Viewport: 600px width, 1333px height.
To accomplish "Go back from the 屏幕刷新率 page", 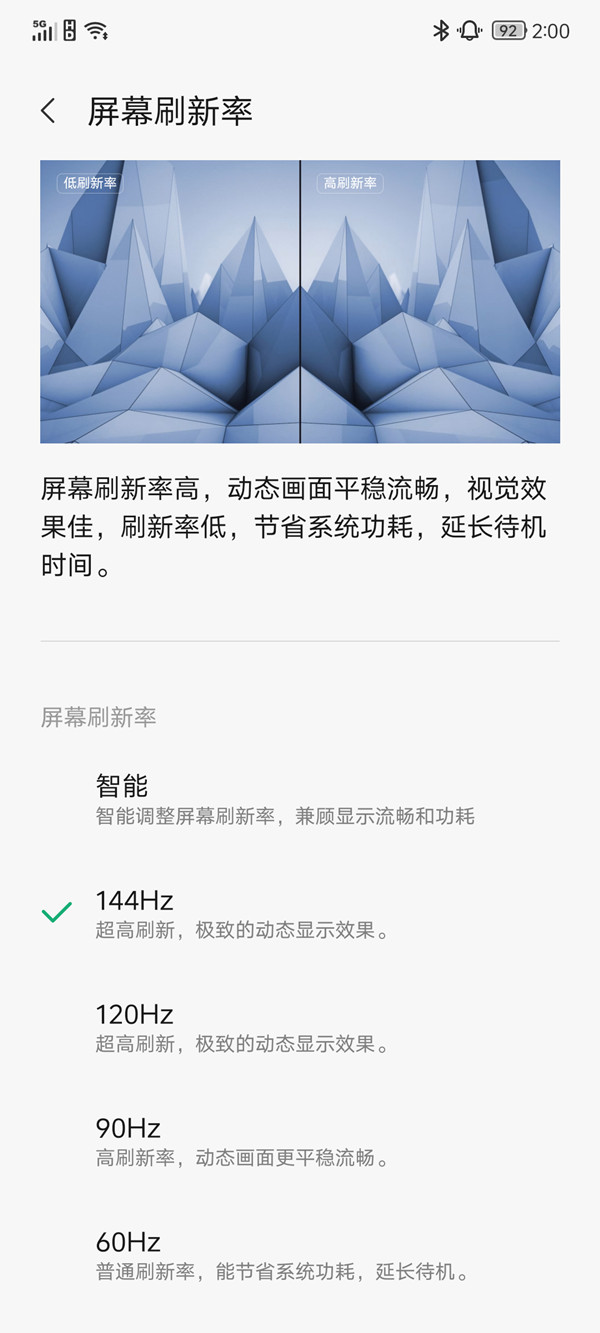I will 48,111.
